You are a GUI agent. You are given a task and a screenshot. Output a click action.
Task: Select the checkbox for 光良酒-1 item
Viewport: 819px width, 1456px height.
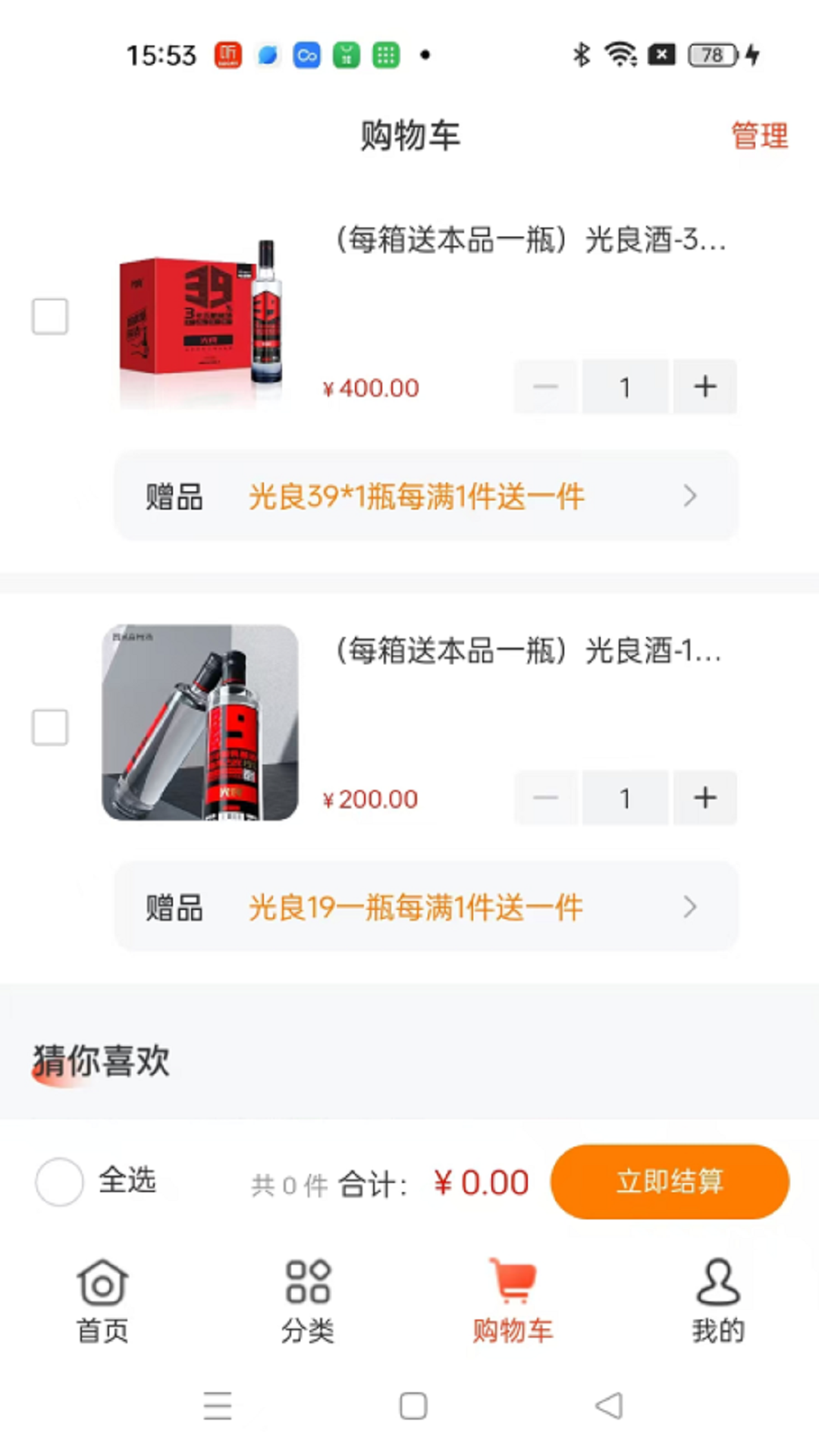tap(50, 728)
